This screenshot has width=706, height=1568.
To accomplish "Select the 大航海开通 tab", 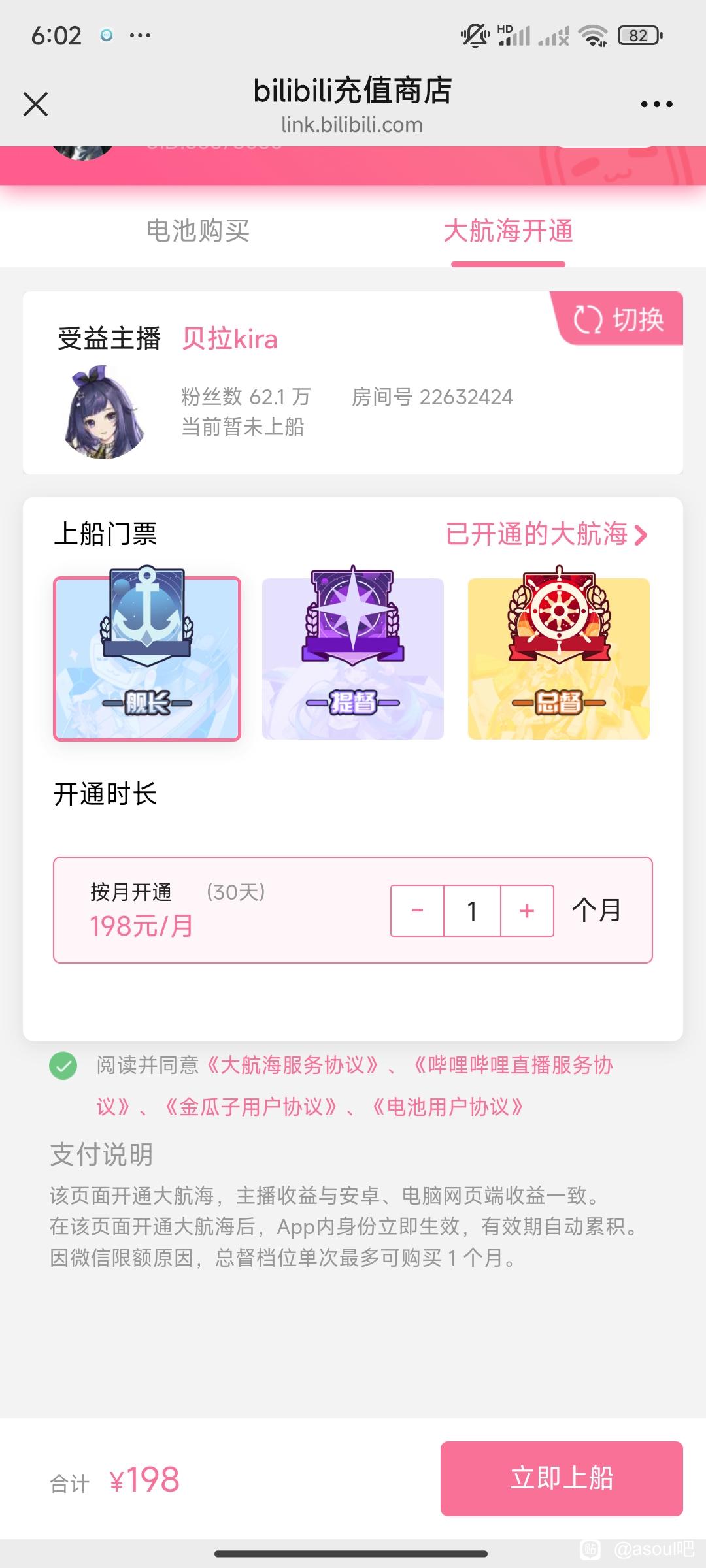I will [508, 231].
